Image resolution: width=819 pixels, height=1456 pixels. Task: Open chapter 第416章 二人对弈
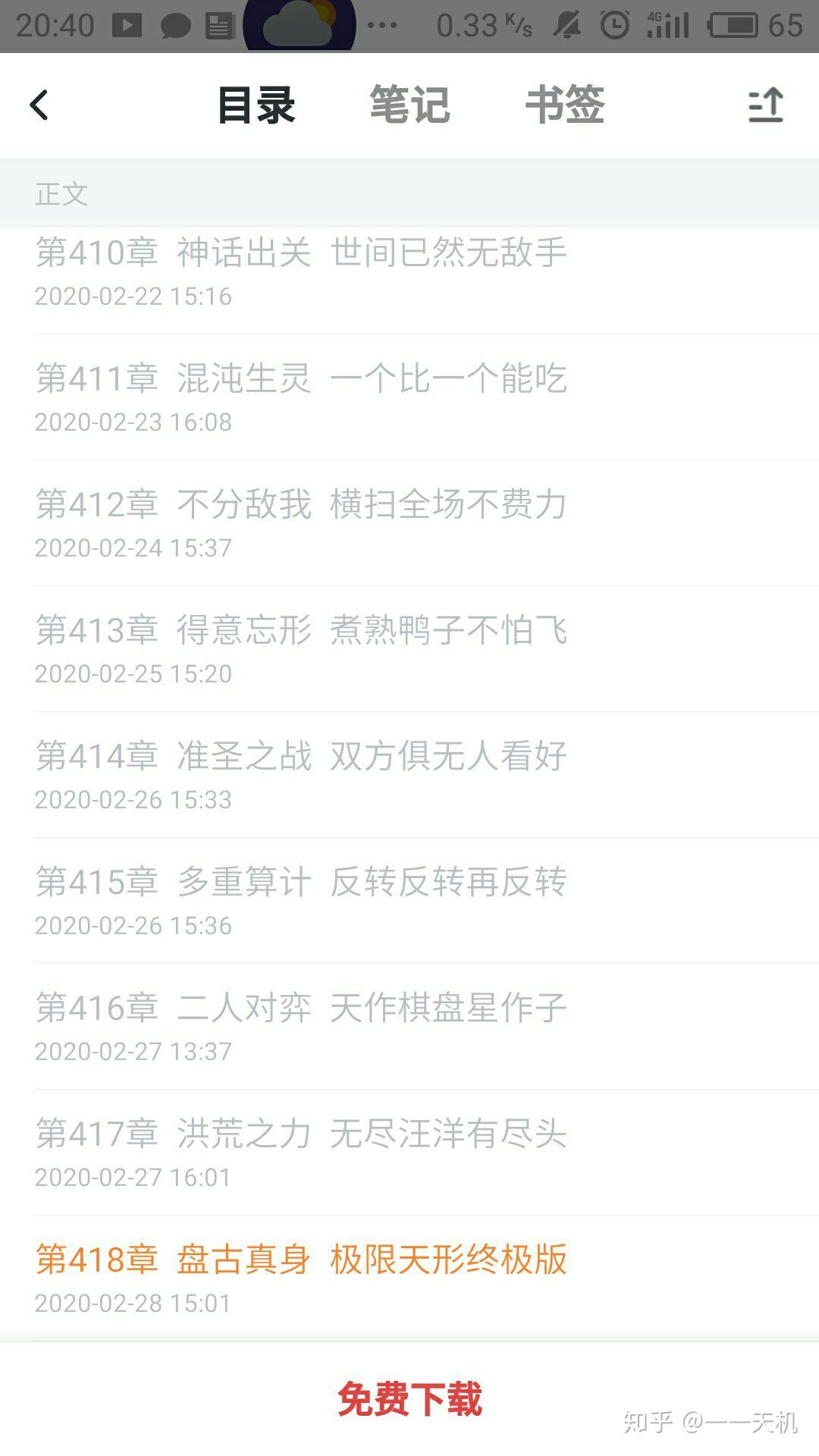(x=301, y=1027)
